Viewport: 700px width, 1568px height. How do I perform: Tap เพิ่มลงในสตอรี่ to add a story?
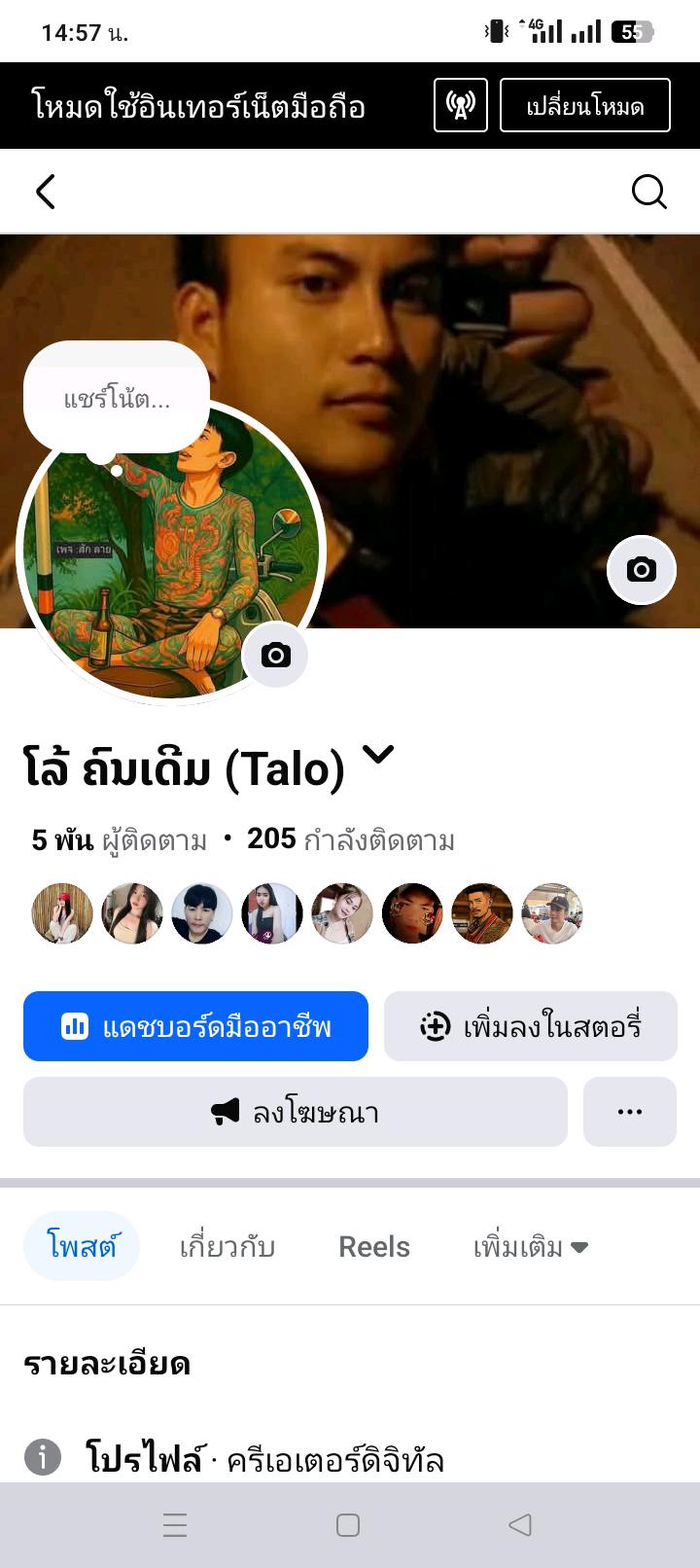pos(531,1026)
